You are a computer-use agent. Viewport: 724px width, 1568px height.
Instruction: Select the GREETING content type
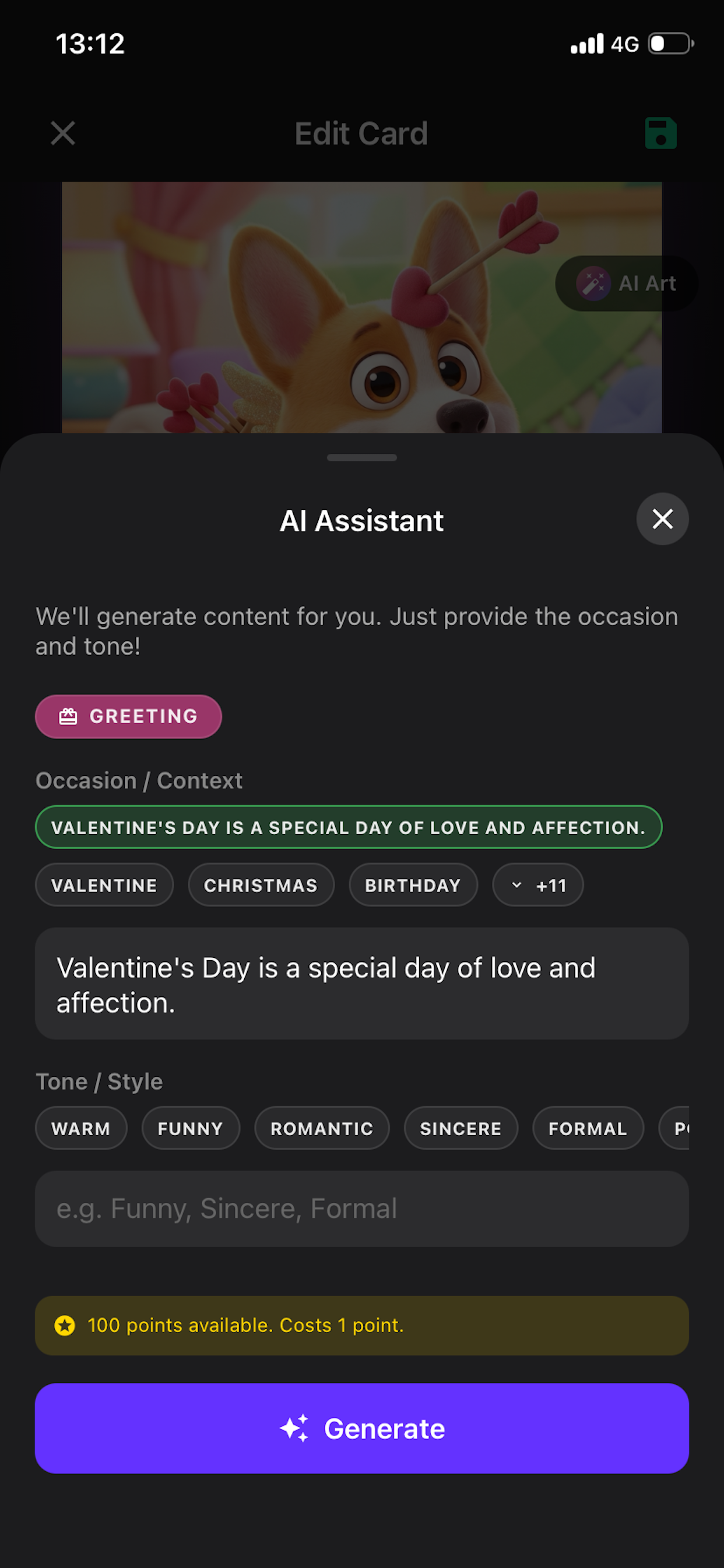click(x=128, y=716)
